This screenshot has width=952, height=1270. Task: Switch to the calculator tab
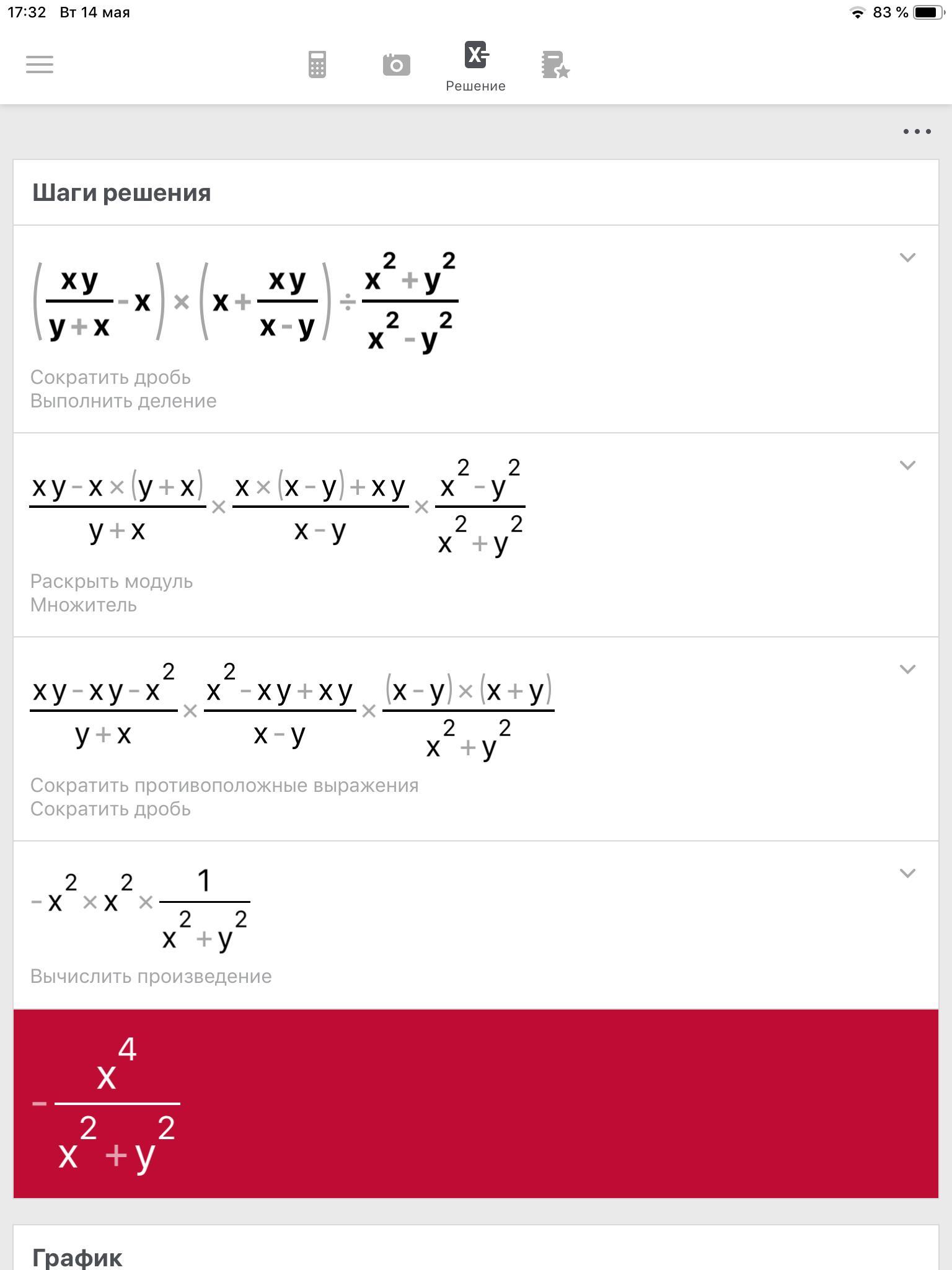(317, 64)
